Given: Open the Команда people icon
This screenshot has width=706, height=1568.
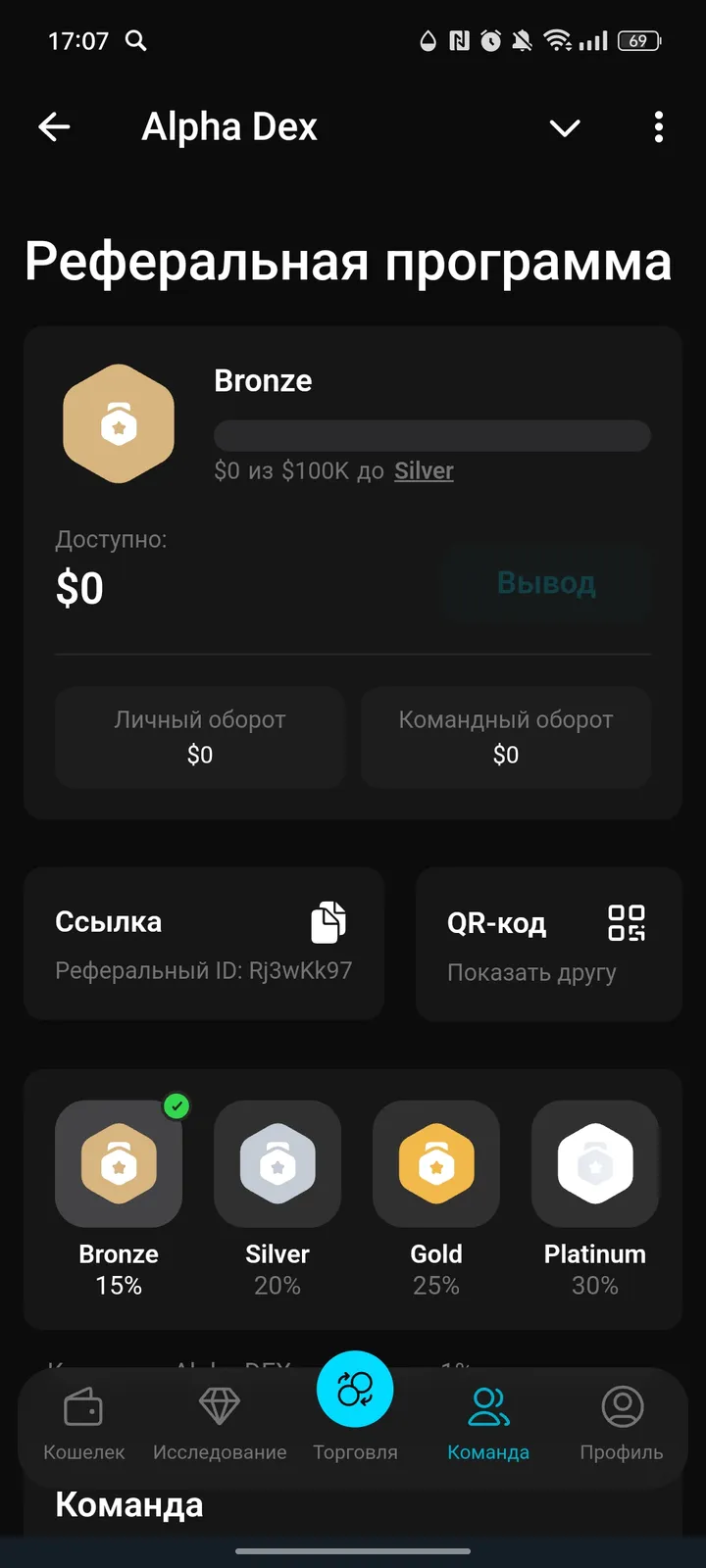Looking at the screenshot, I should (x=487, y=1405).
